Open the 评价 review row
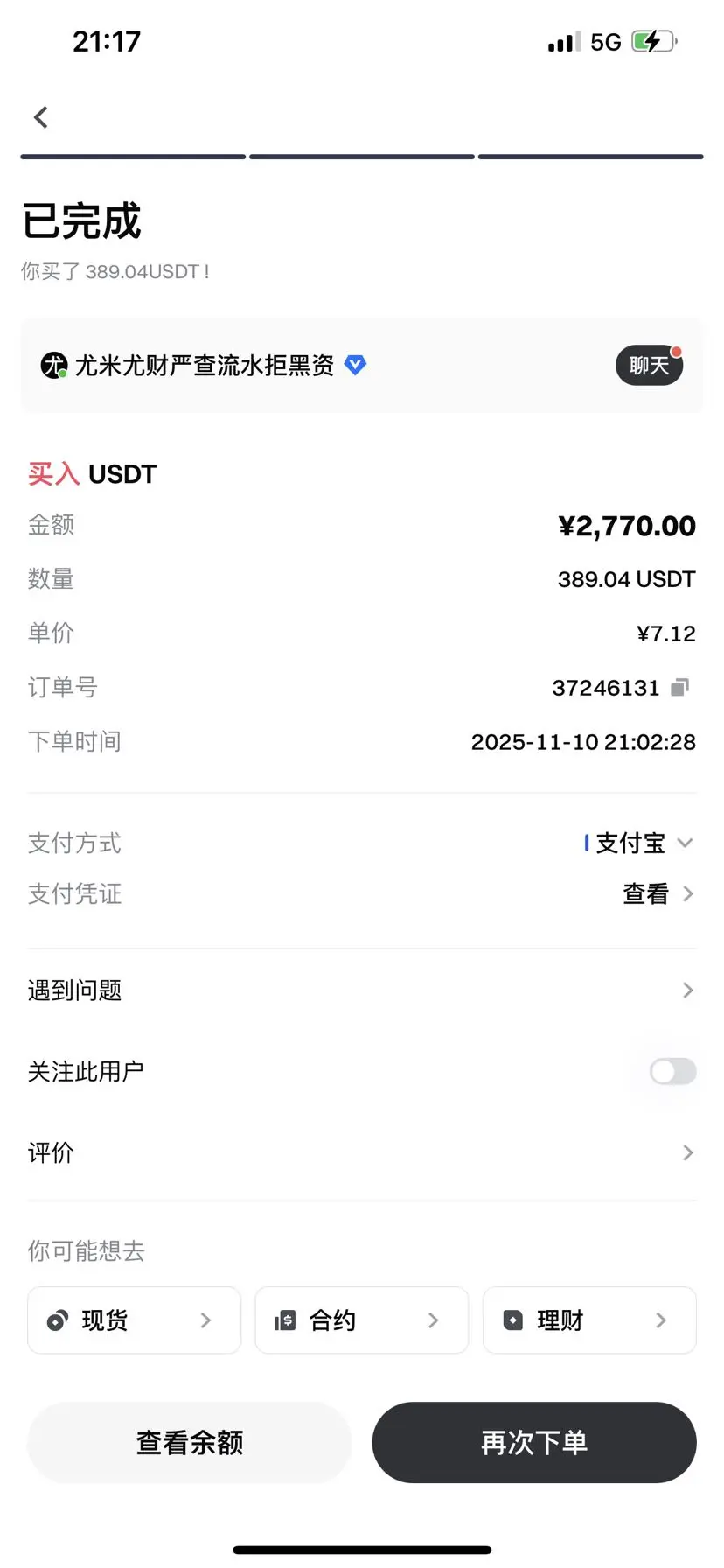This screenshot has height=1568, width=724. click(x=362, y=1152)
